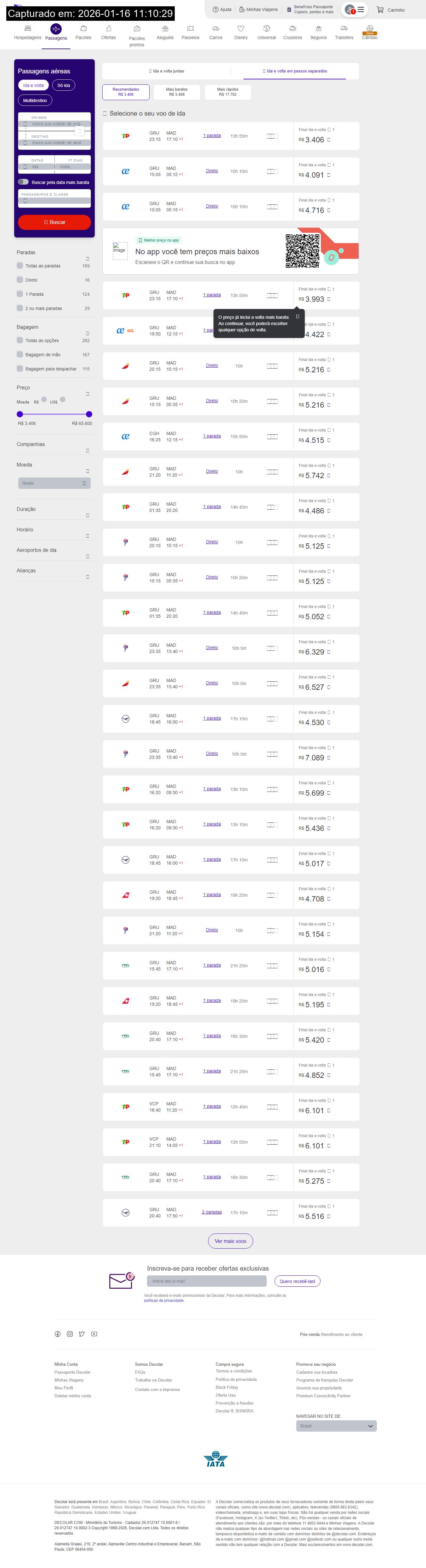This screenshot has height=1568, width=426.
Task: Tick the Bagagem de mão filter
Action: pos(20,354)
